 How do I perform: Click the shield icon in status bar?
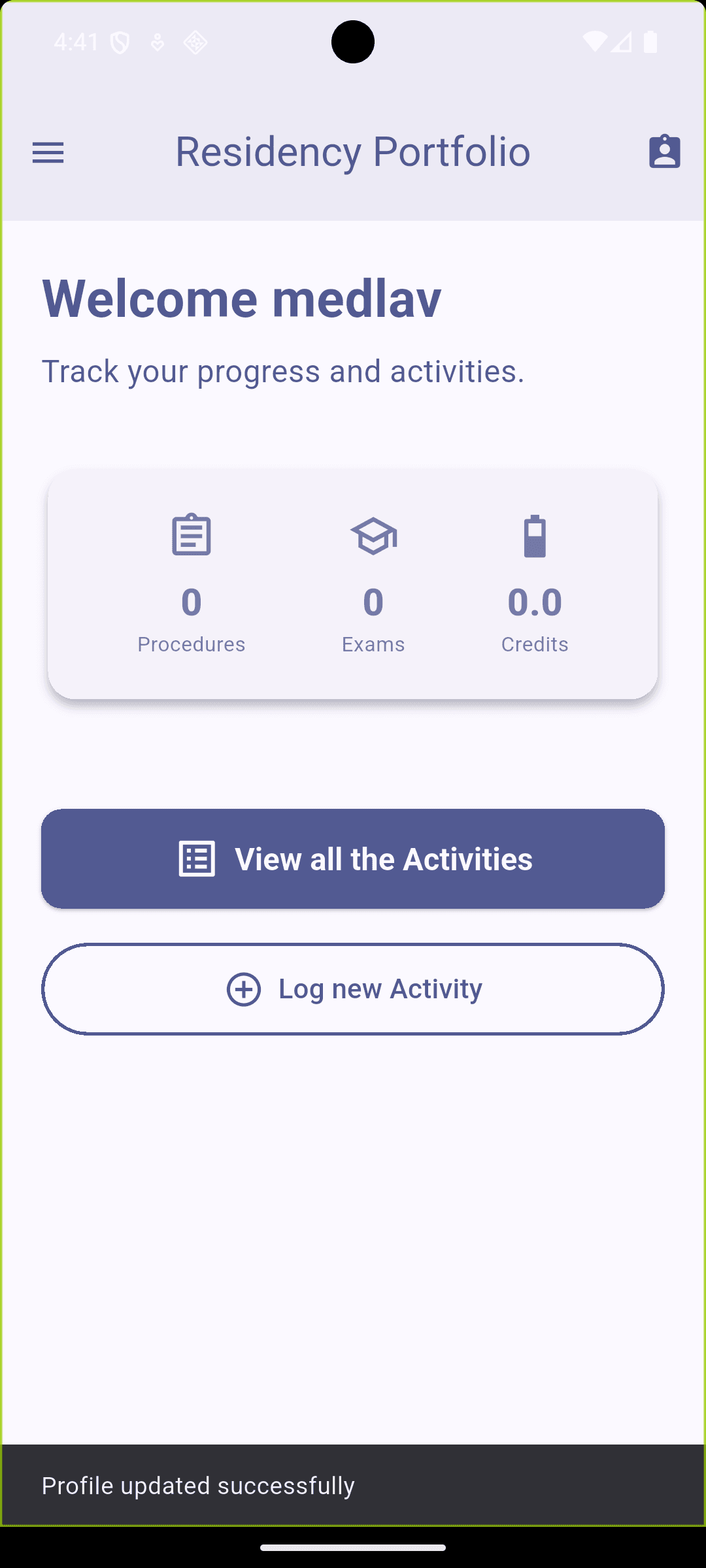pos(119,41)
